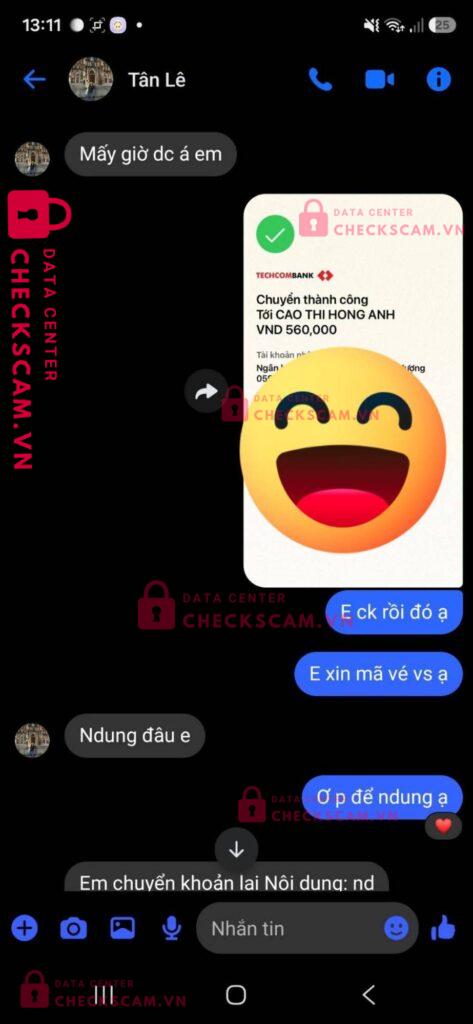The width and height of the screenshot is (473, 1024).
Task: Start a voice call with Tân Lê
Action: [320, 80]
